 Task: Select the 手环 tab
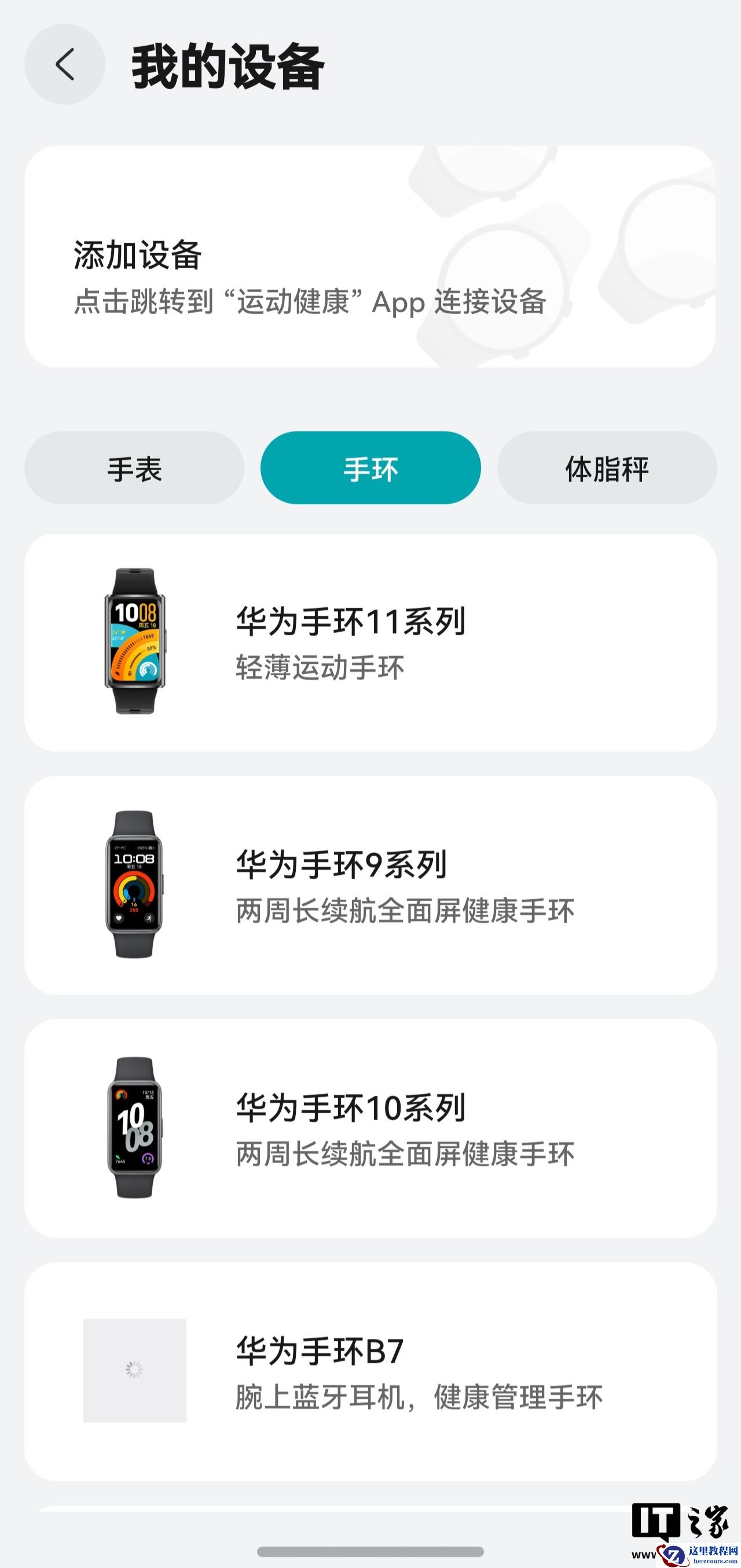(370, 468)
